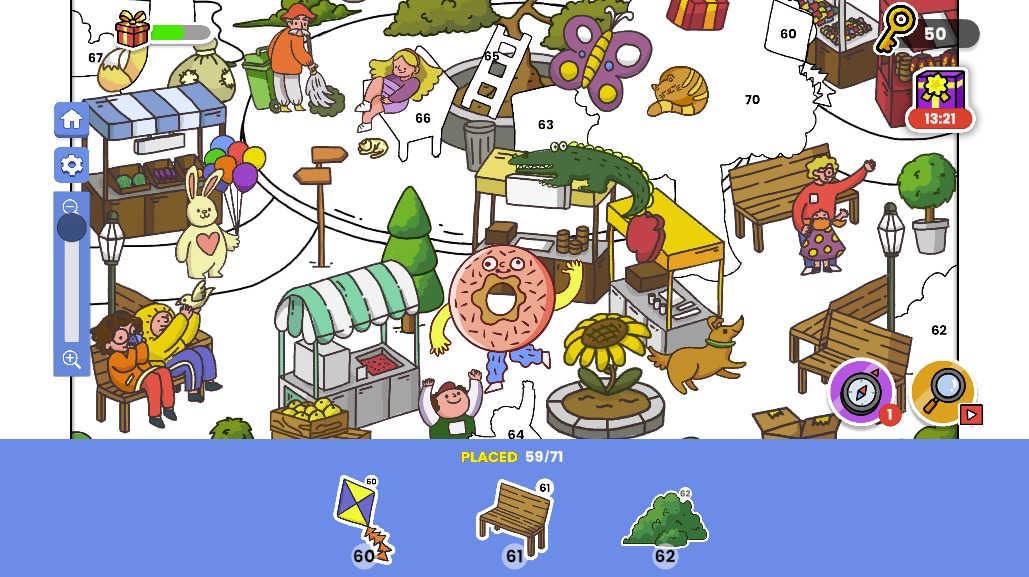Select the bush sticker number 62
Viewport: 1029px width, 577px height.
point(665,520)
